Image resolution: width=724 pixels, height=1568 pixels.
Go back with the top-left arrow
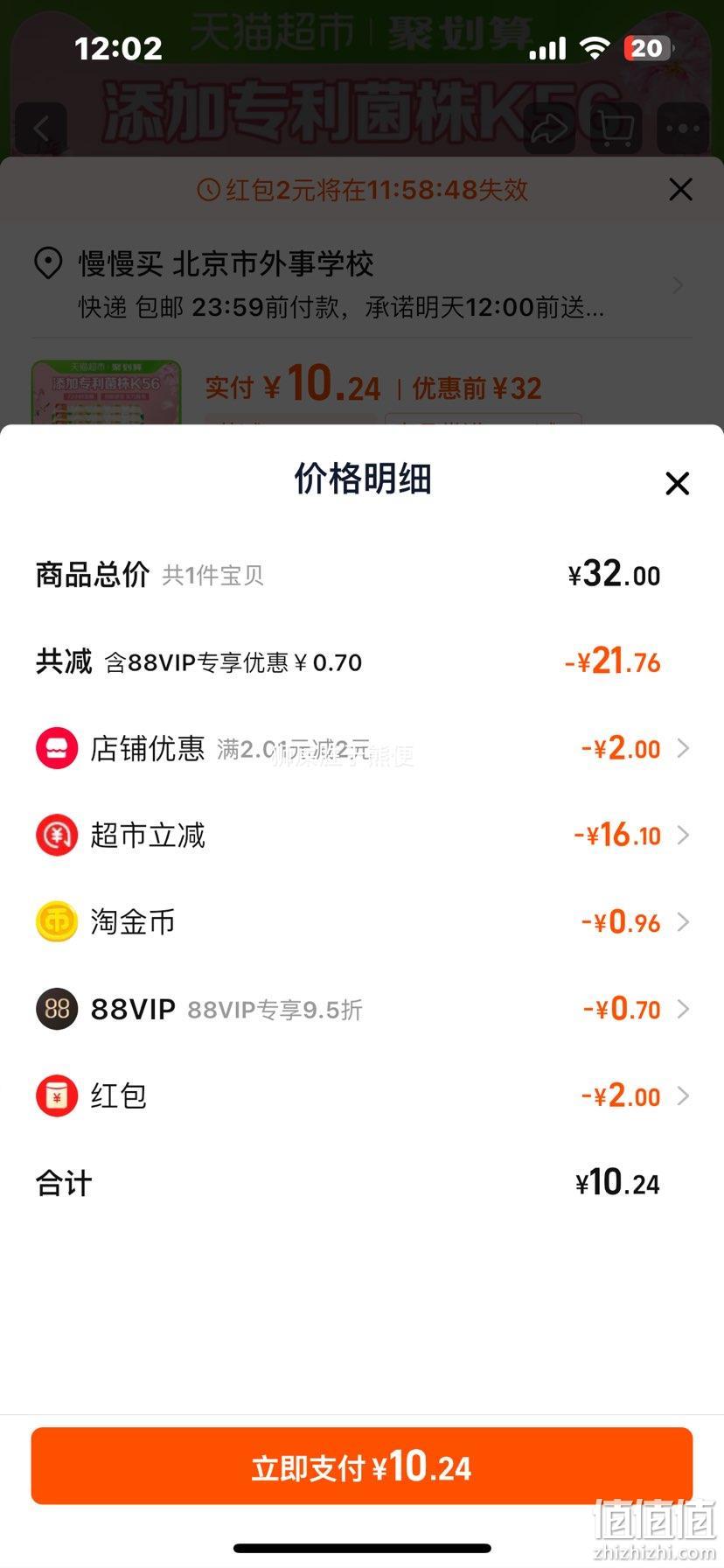pos(40,129)
